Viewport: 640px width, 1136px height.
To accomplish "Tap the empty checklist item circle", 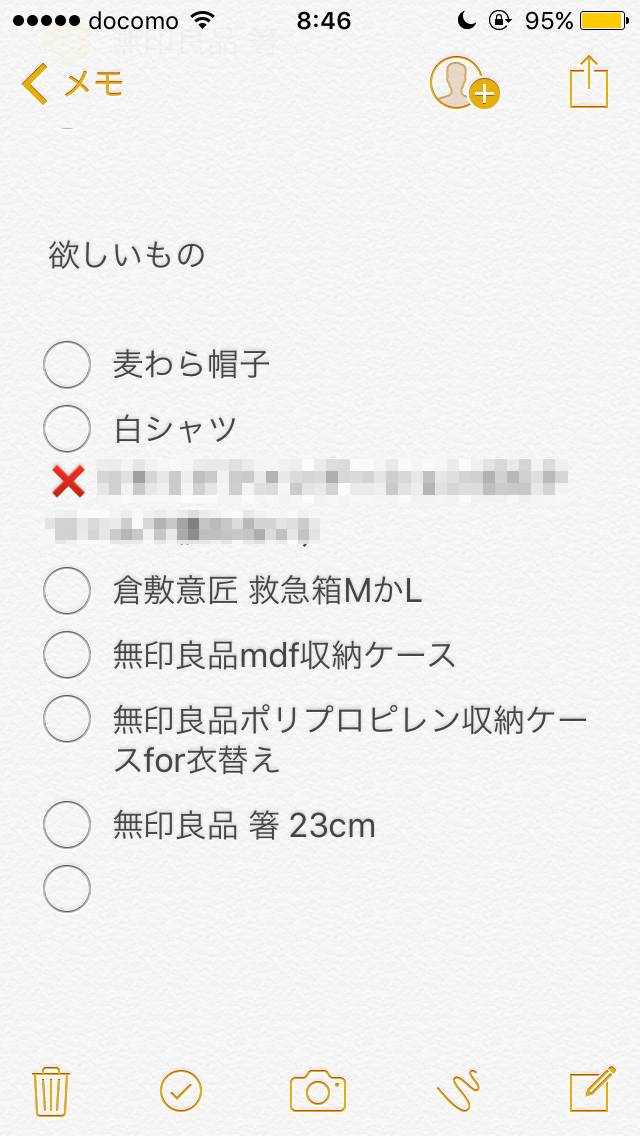I will click(x=67, y=888).
